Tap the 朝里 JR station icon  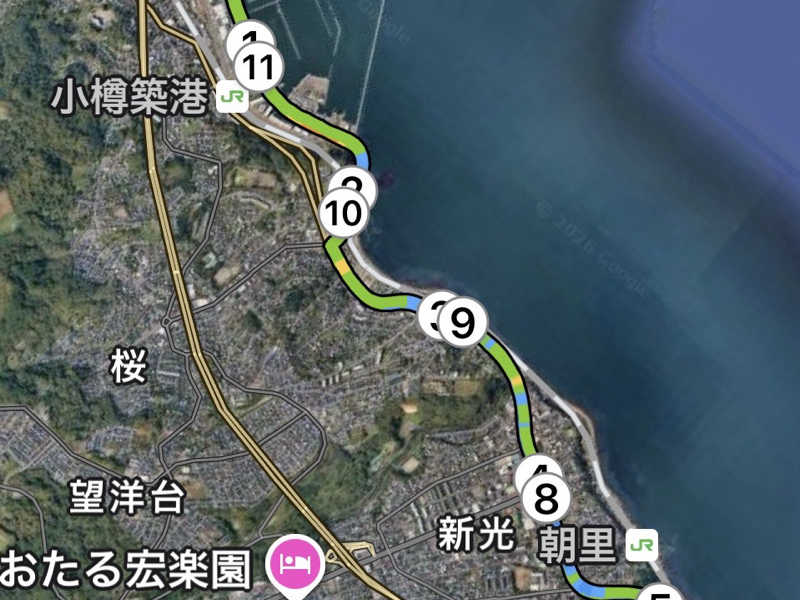(642, 545)
